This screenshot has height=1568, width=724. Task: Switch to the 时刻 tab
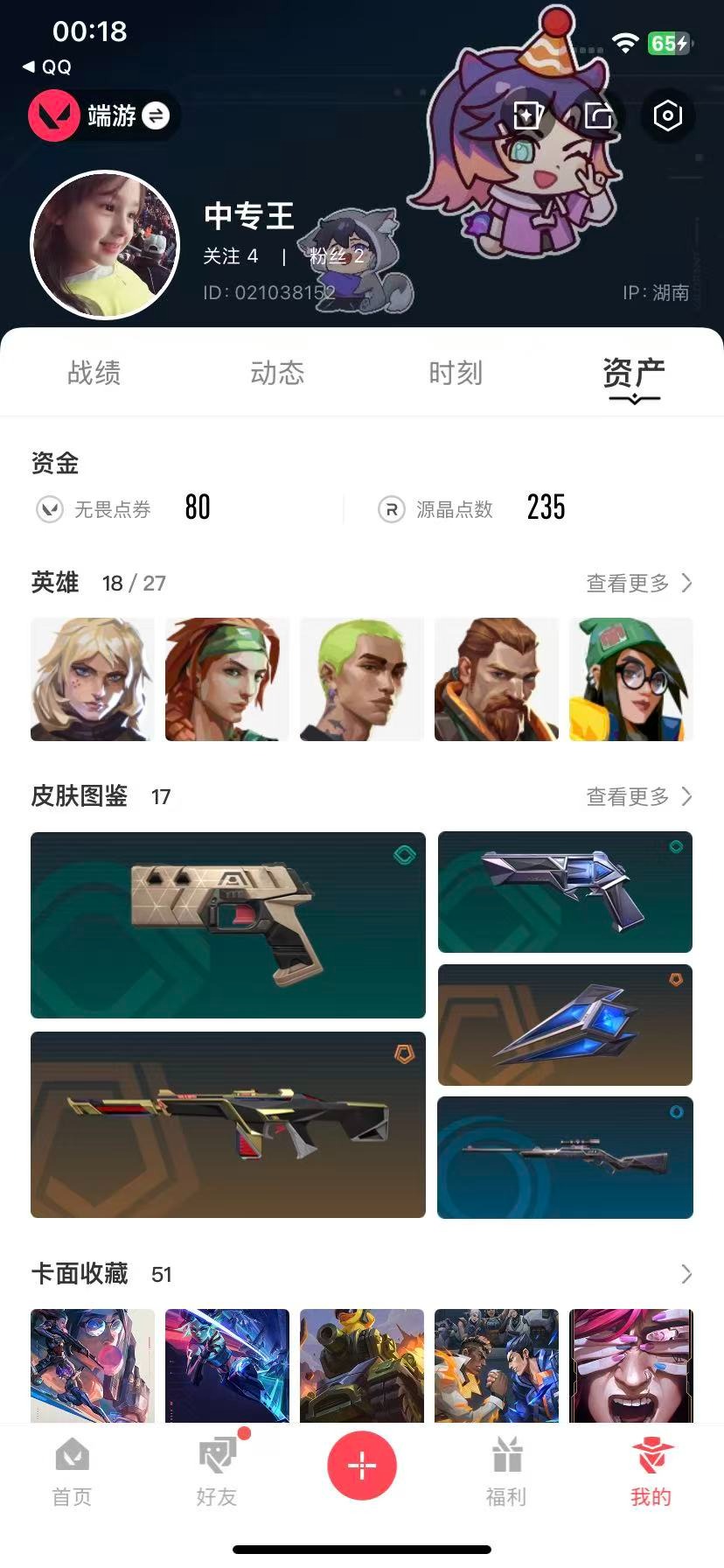tap(456, 373)
